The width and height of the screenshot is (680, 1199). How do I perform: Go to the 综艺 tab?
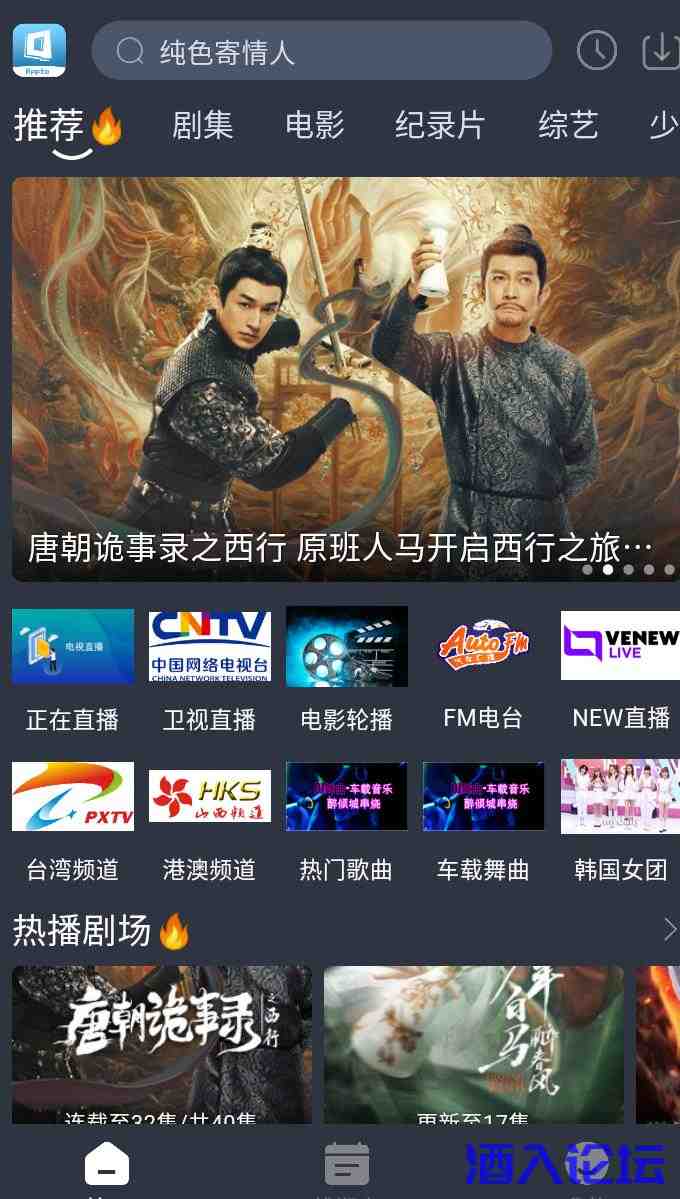pos(568,125)
